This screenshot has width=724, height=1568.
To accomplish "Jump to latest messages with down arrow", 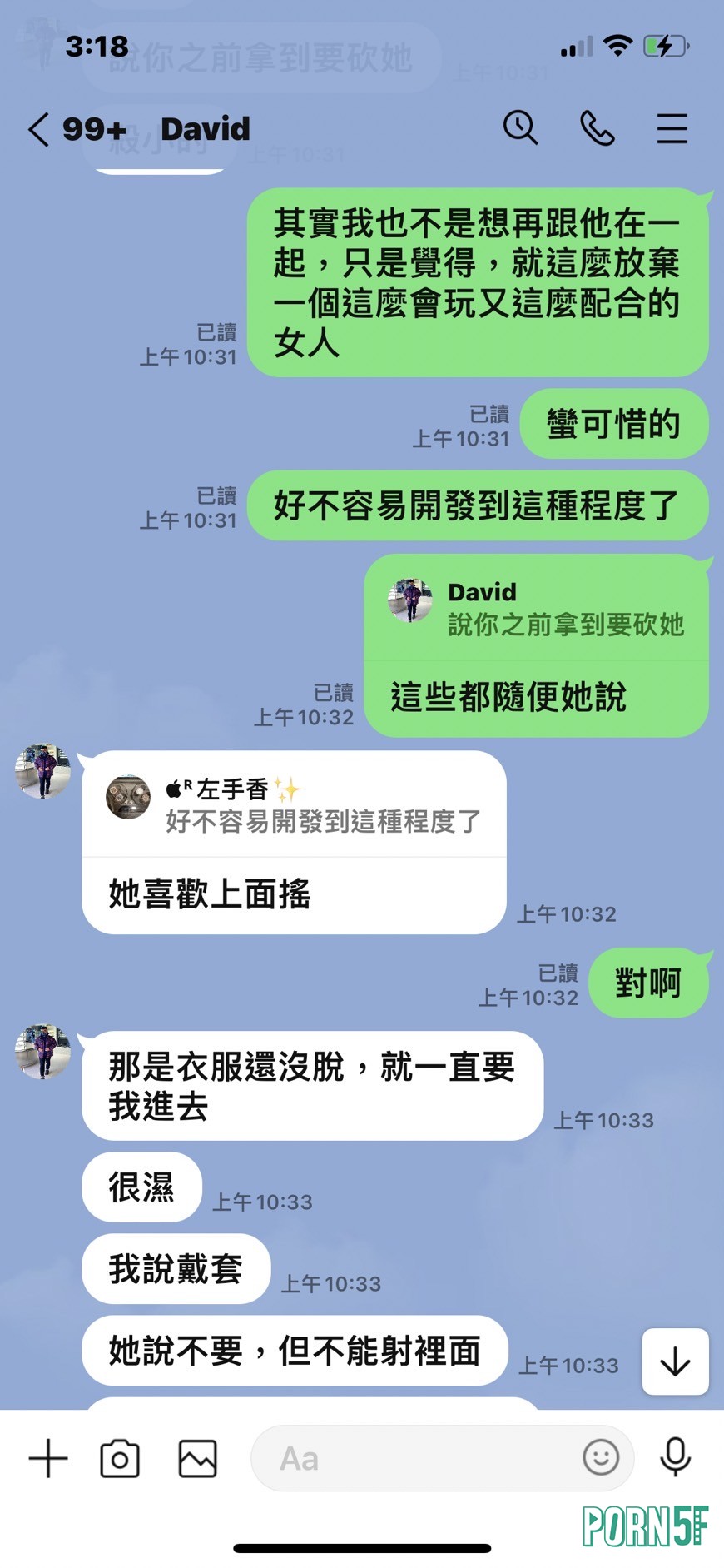I will click(x=675, y=1361).
